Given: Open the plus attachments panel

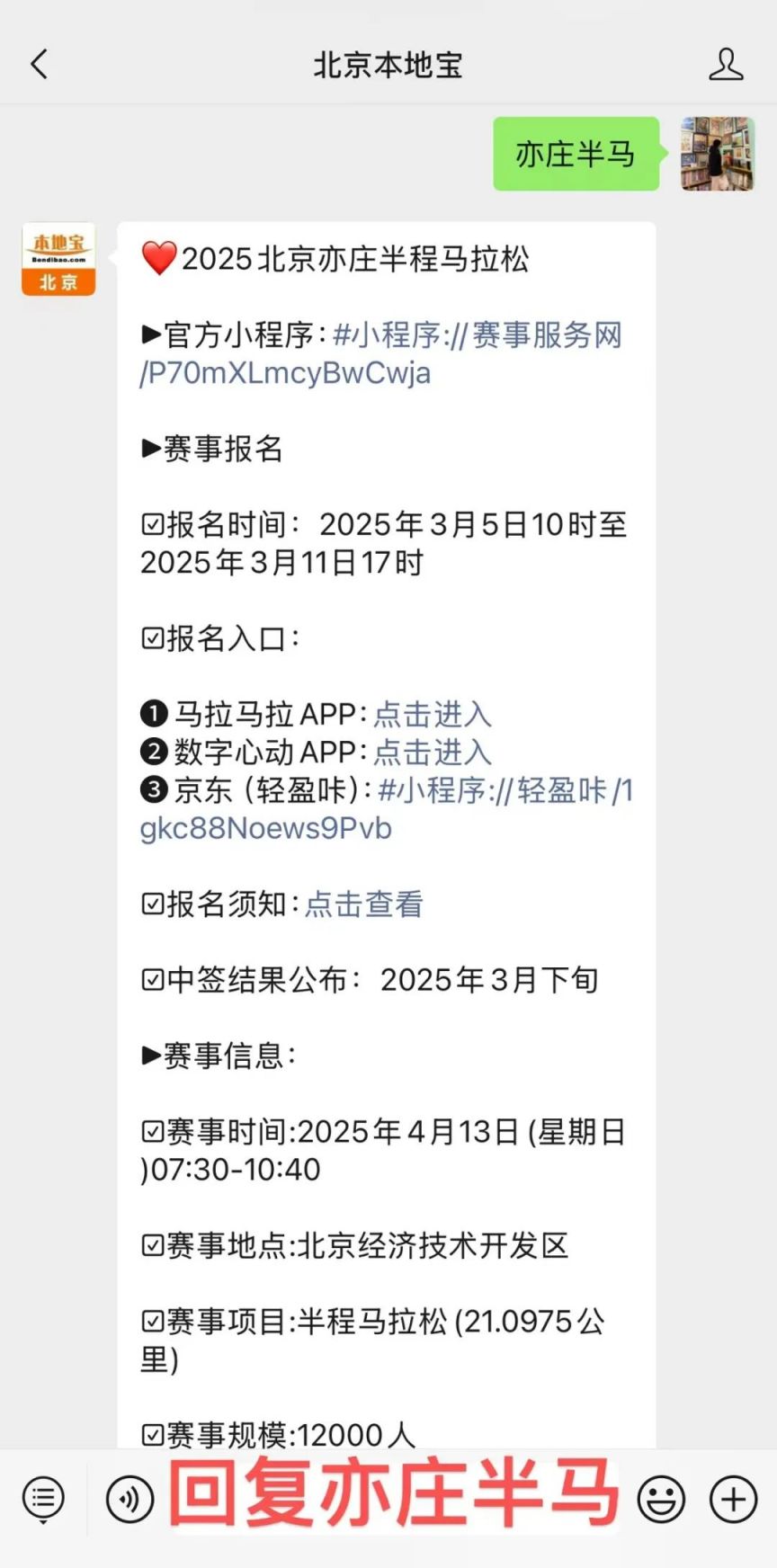Looking at the screenshot, I should [x=734, y=1499].
